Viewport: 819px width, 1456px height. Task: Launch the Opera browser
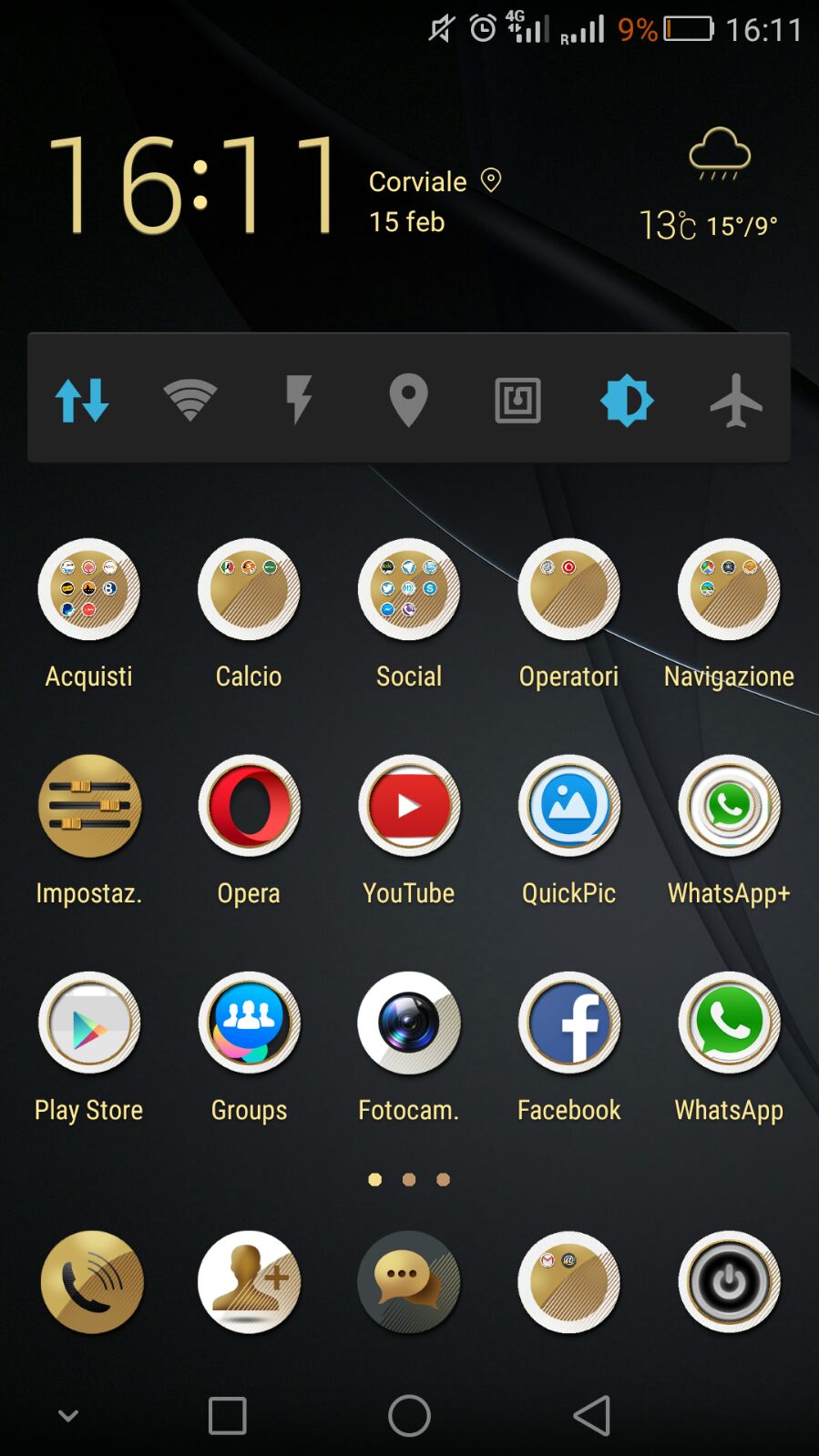pos(249,807)
